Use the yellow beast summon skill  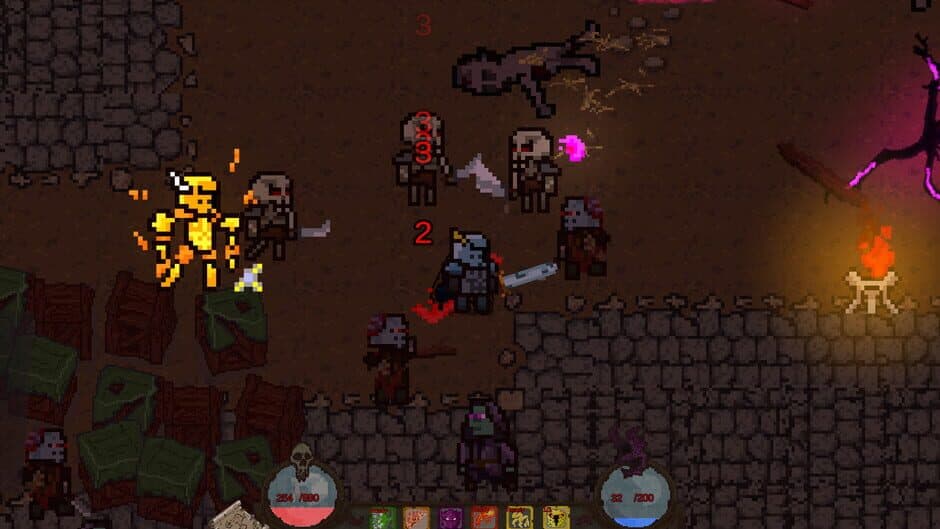(520, 519)
